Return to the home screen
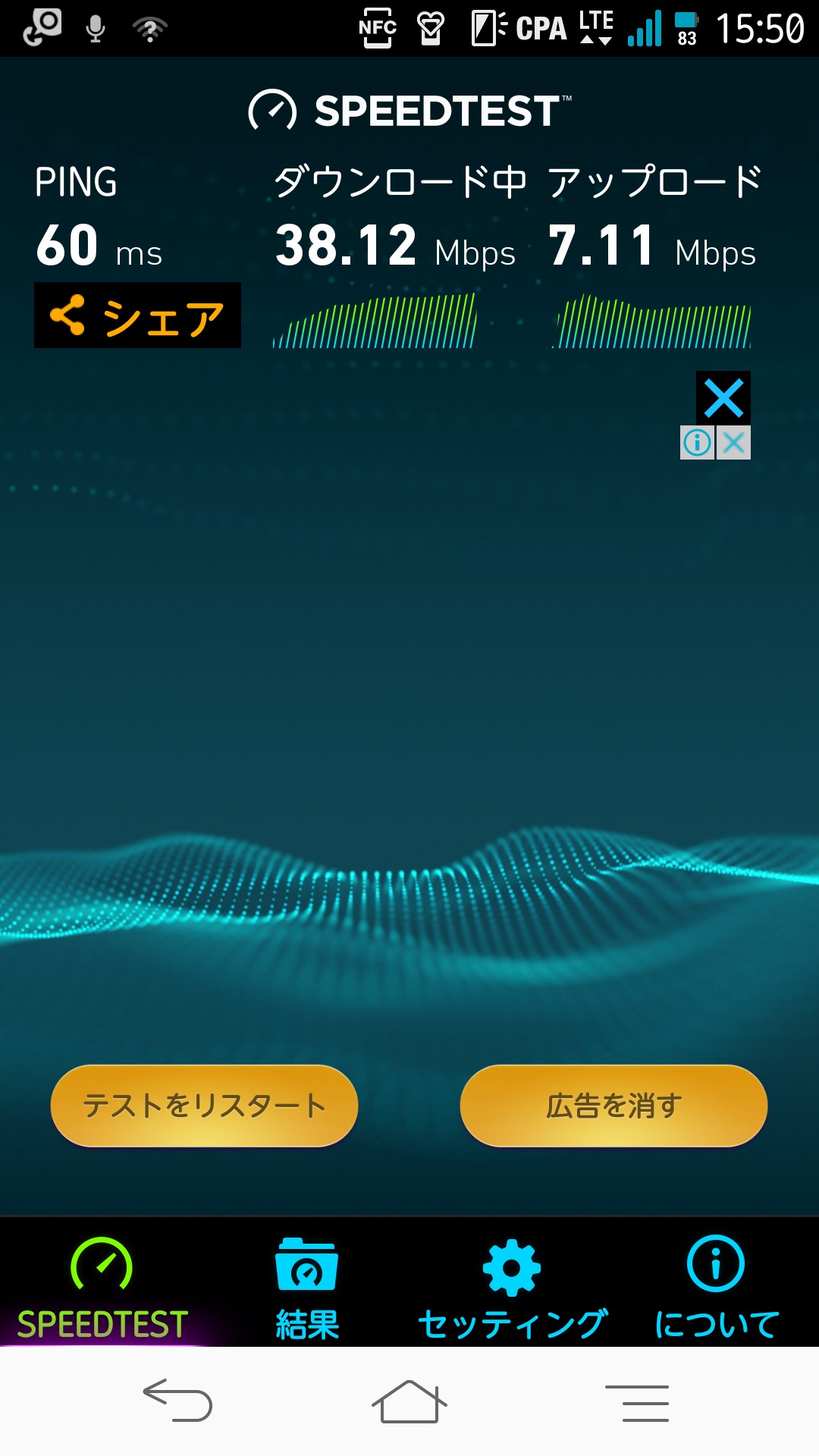This screenshot has width=819, height=1456. [x=409, y=1401]
